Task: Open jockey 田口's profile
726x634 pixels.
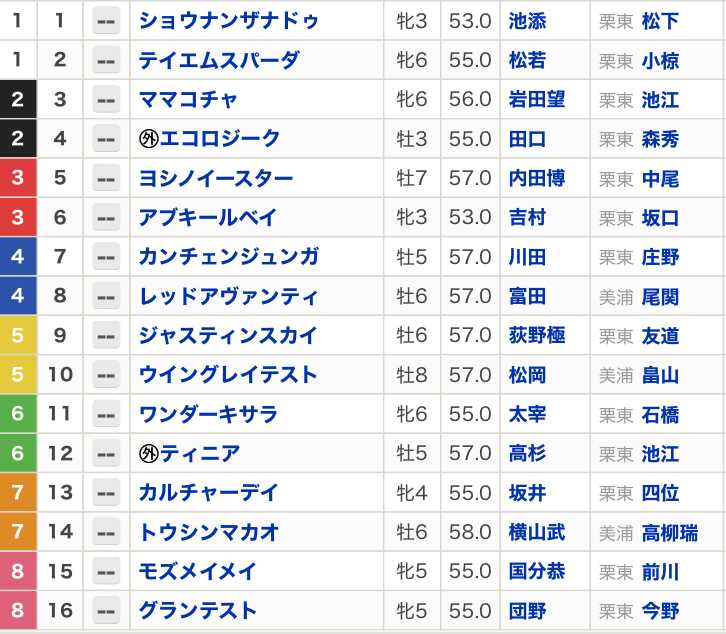Action: click(x=527, y=139)
